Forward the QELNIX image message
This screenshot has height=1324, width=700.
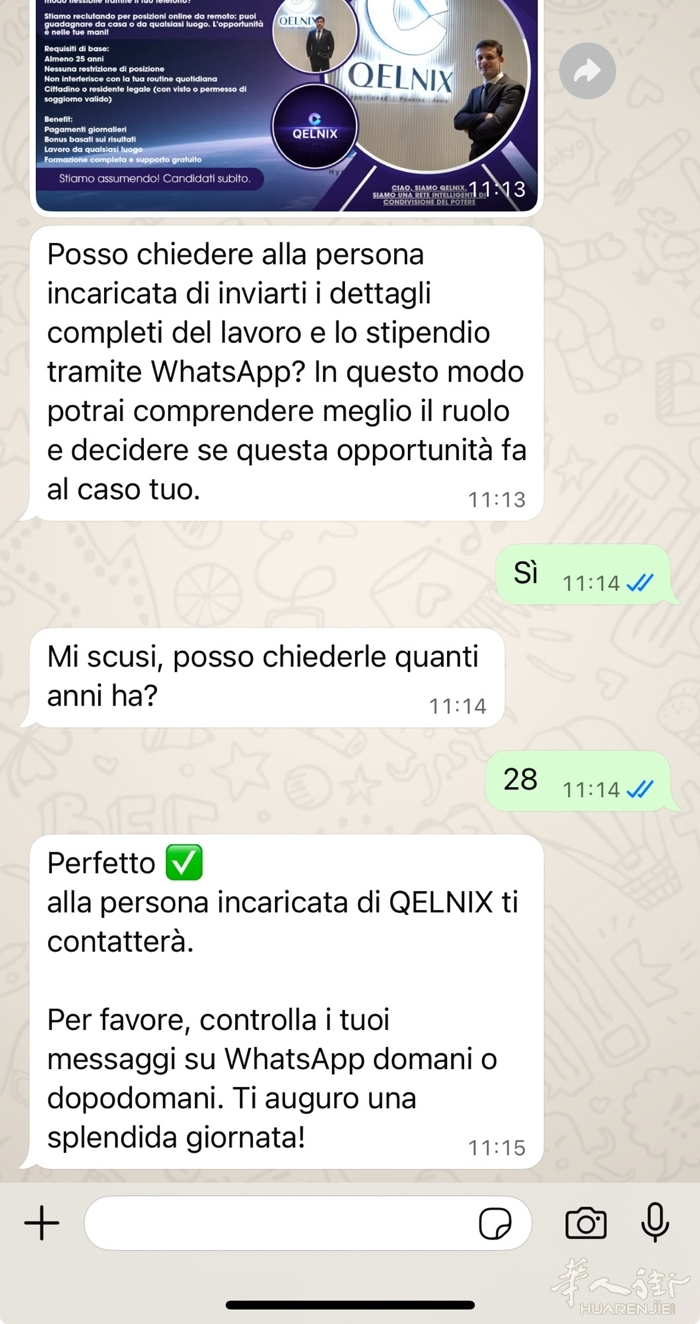point(587,71)
